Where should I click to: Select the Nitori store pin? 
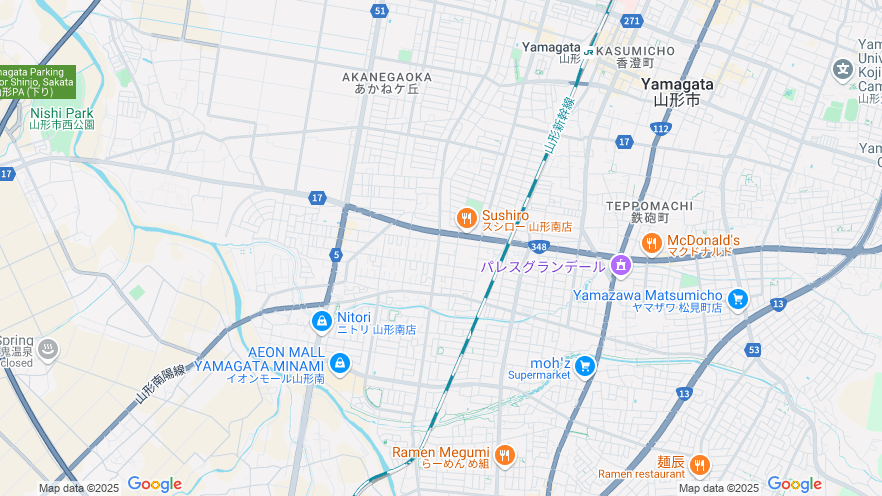pyautogui.click(x=321, y=322)
